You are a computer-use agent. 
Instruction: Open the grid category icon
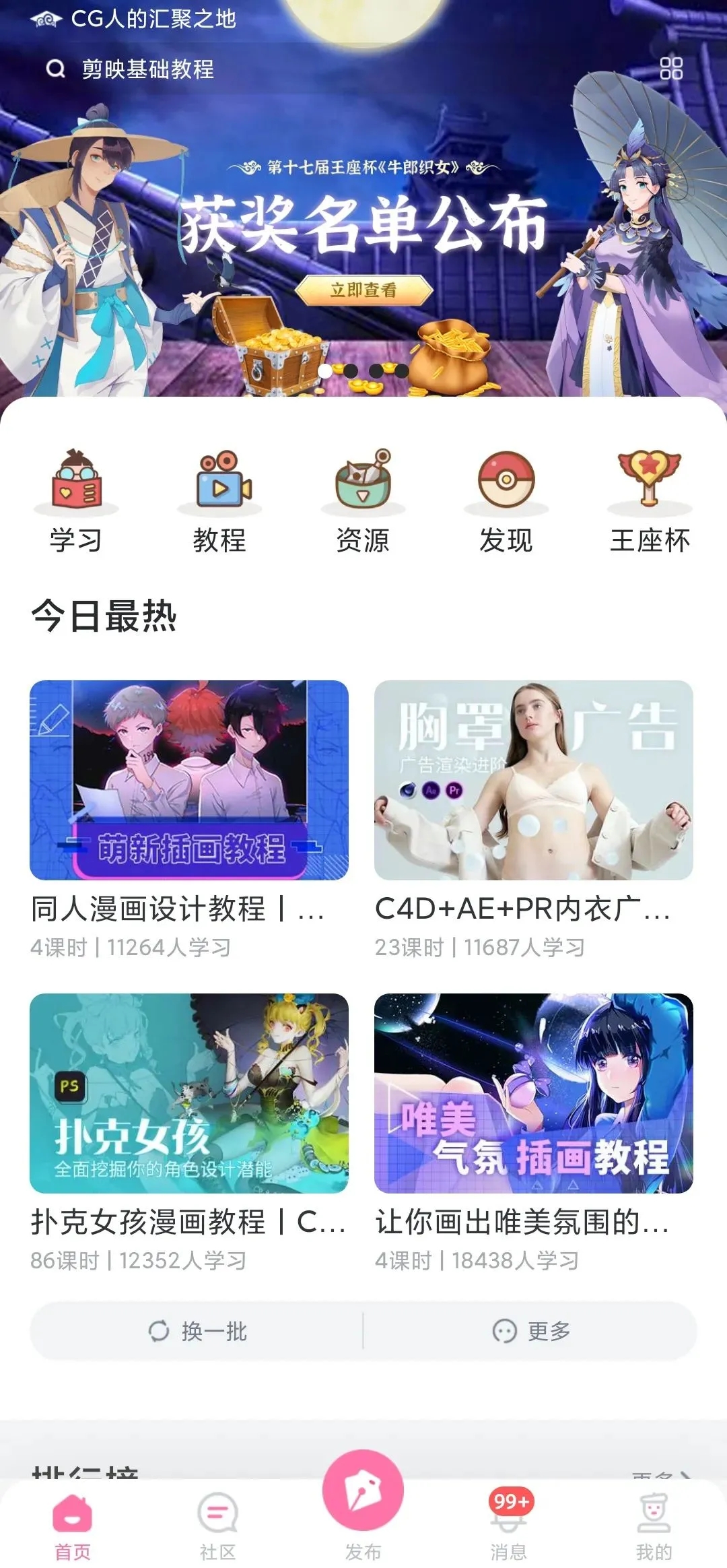tap(671, 69)
